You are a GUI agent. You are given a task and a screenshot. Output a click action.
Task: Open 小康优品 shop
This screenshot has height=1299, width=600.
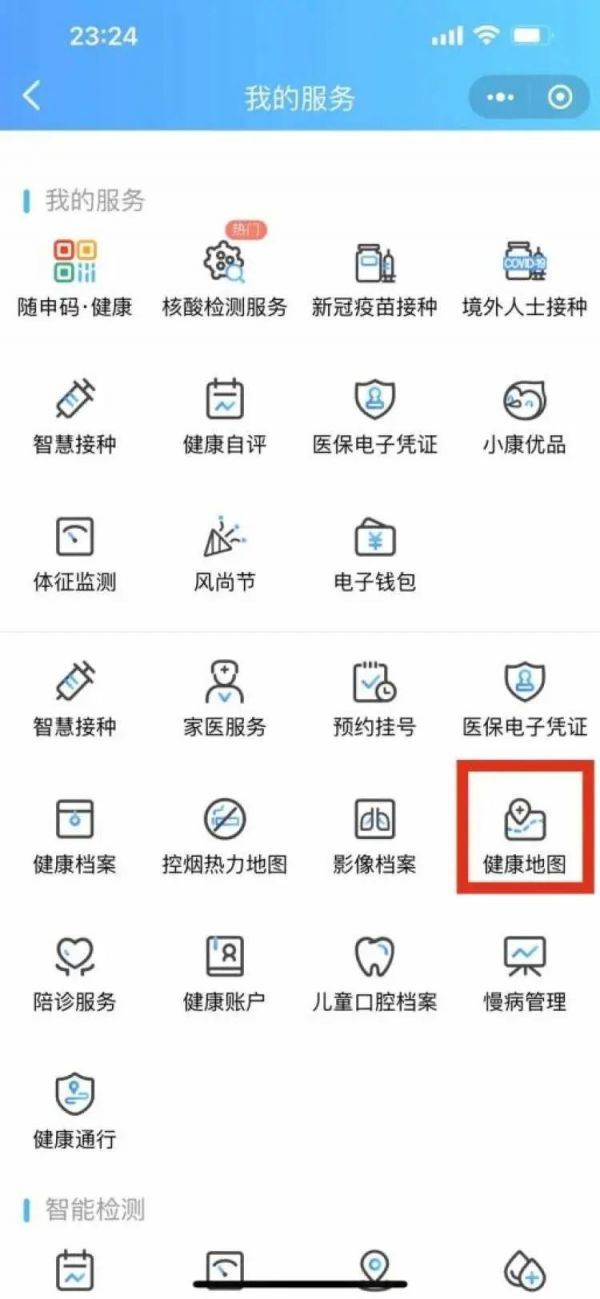524,414
